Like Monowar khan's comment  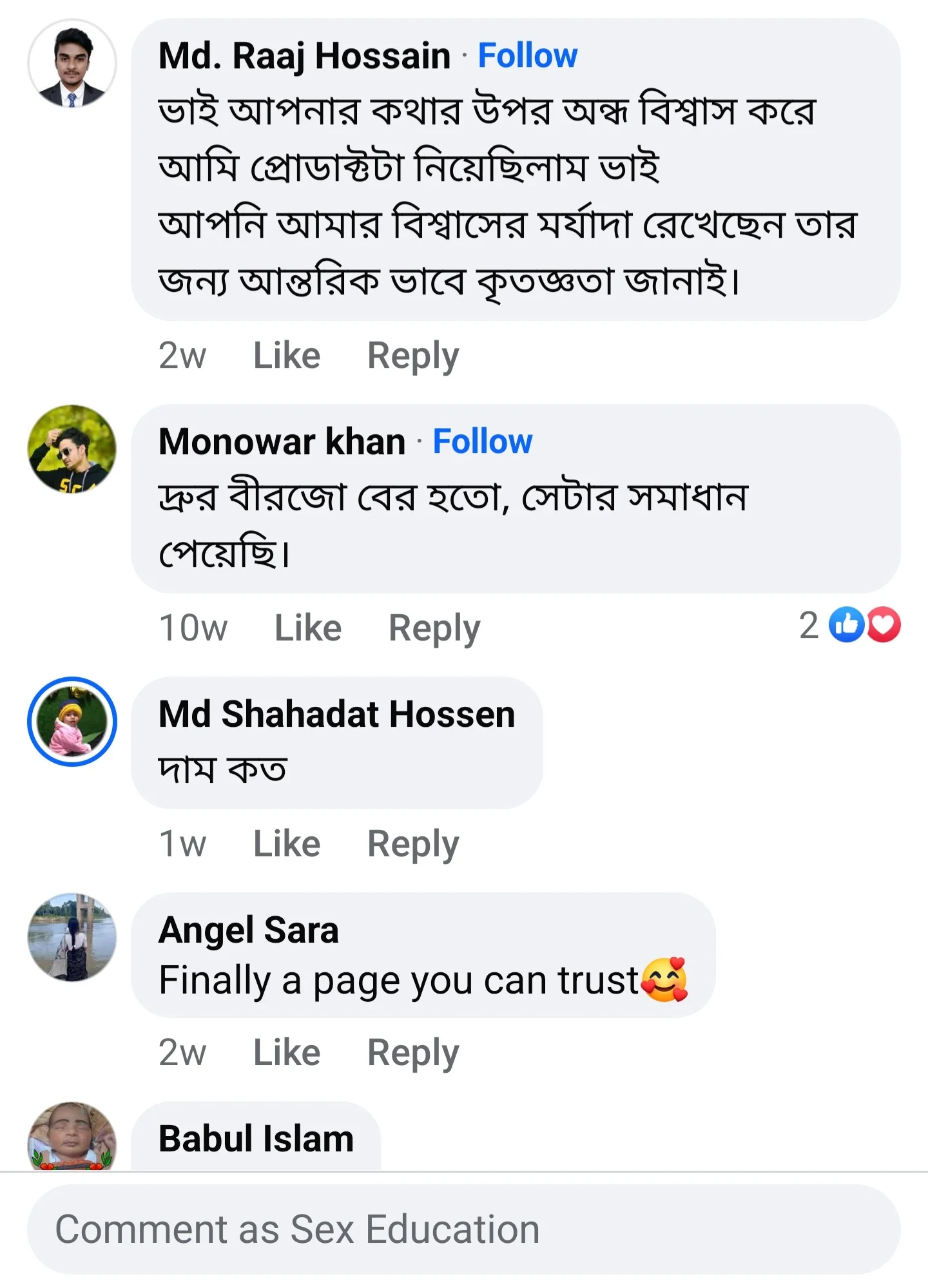tap(307, 628)
